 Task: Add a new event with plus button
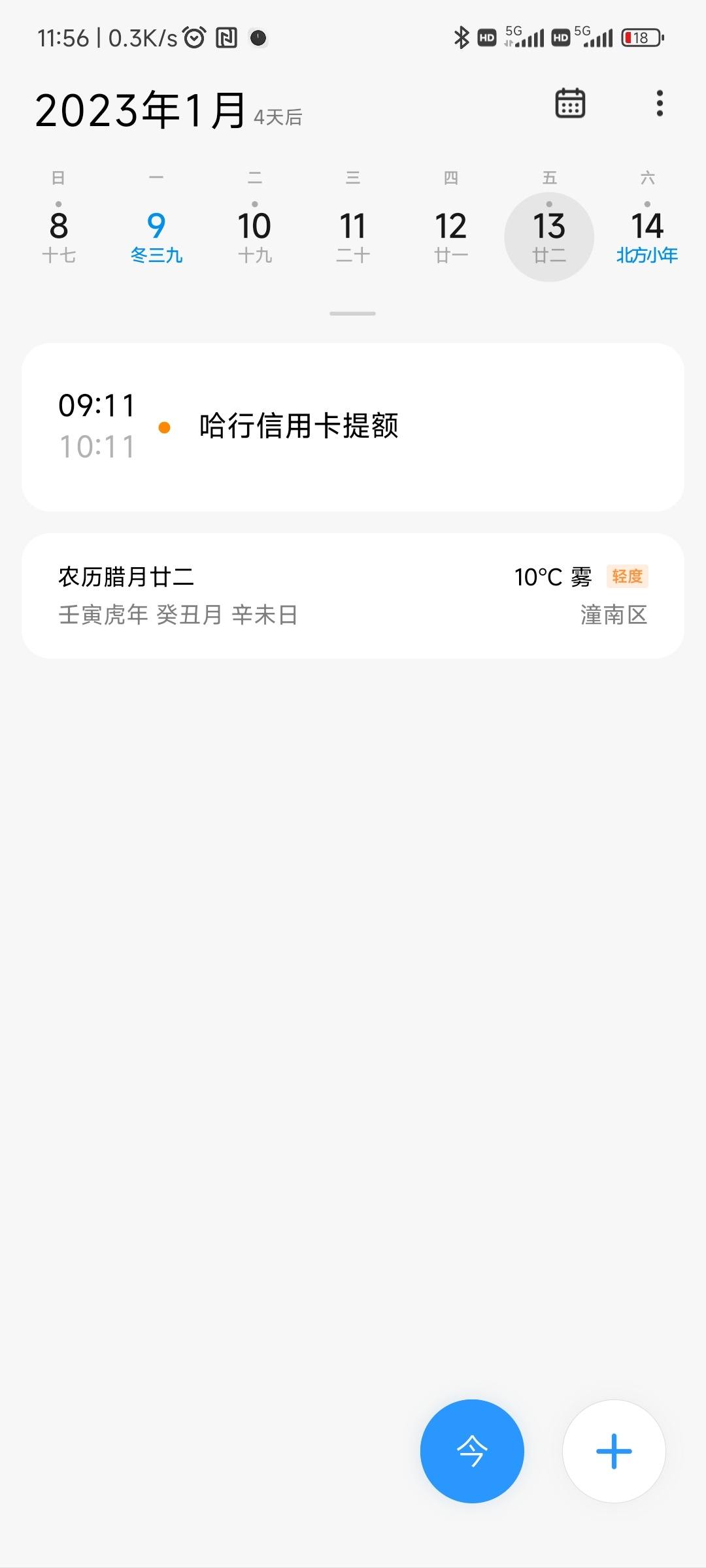[x=614, y=1451]
